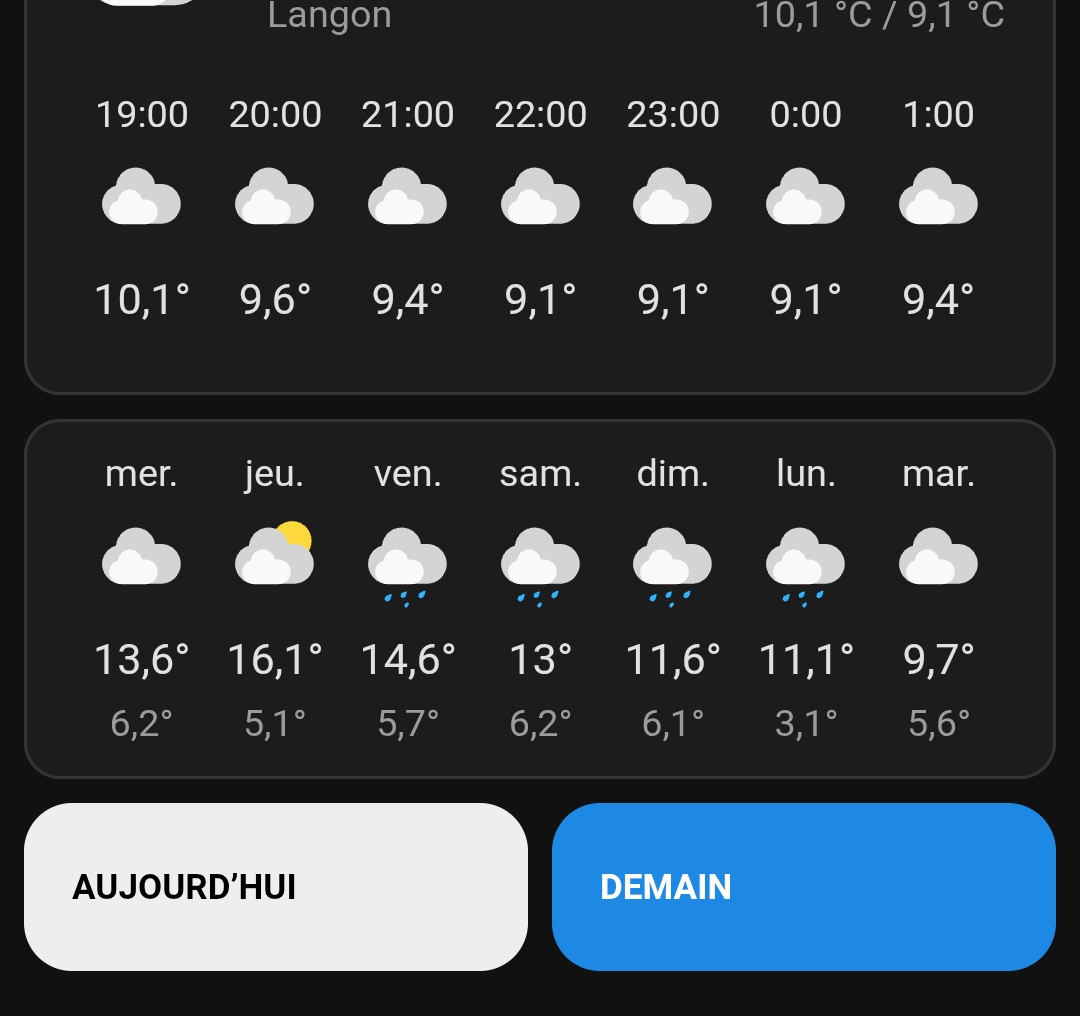The height and width of the screenshot is (1016, 1080).
Task: Open the mer. daily forecast
Action: click(141, 597)
